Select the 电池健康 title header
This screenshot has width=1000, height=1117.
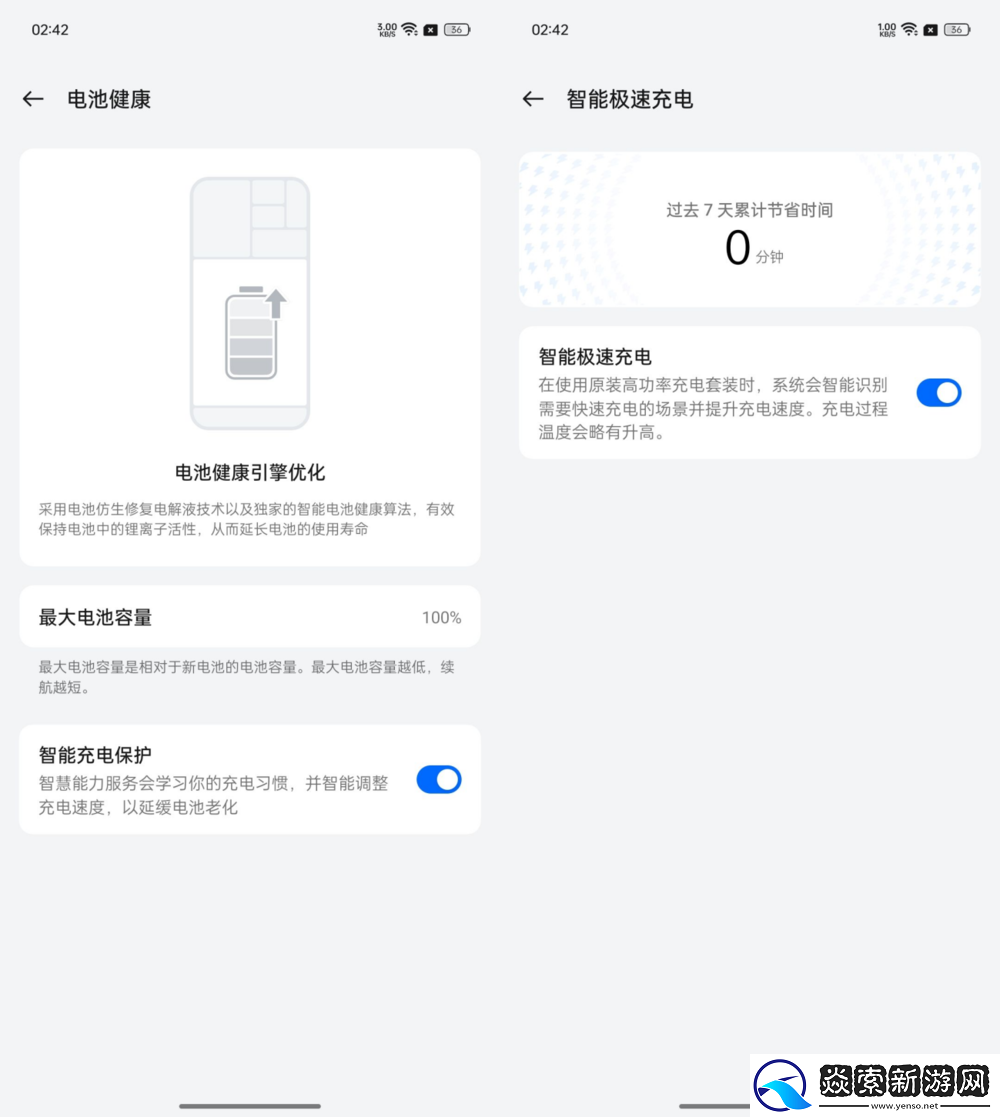[x=108, y=99]
